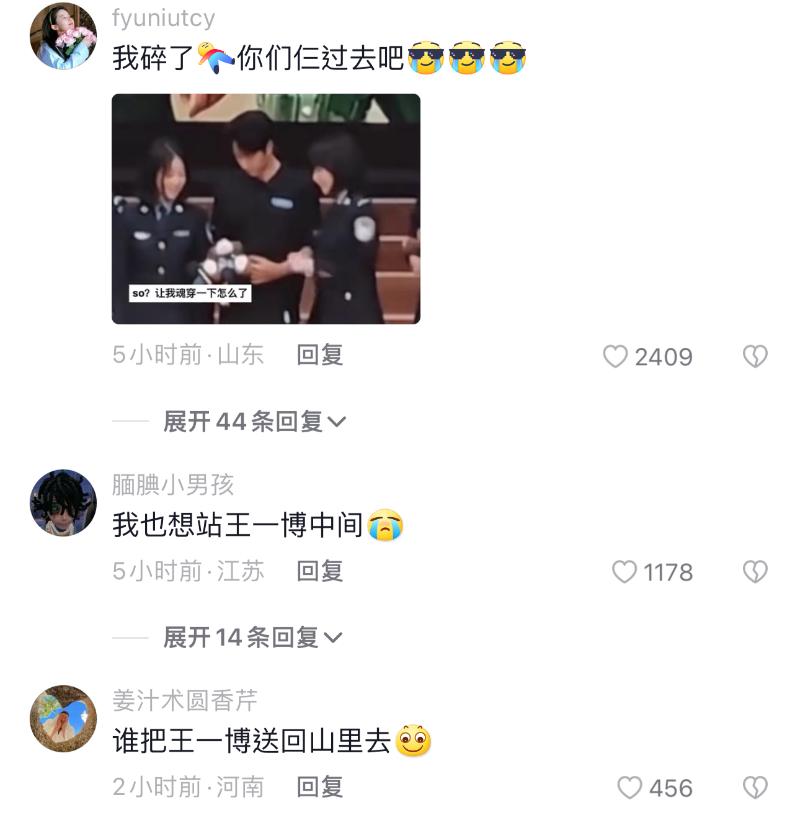This screenshot has width=800, height=823.
Task: Open username fyuniutcy
Action: [163, 19]
